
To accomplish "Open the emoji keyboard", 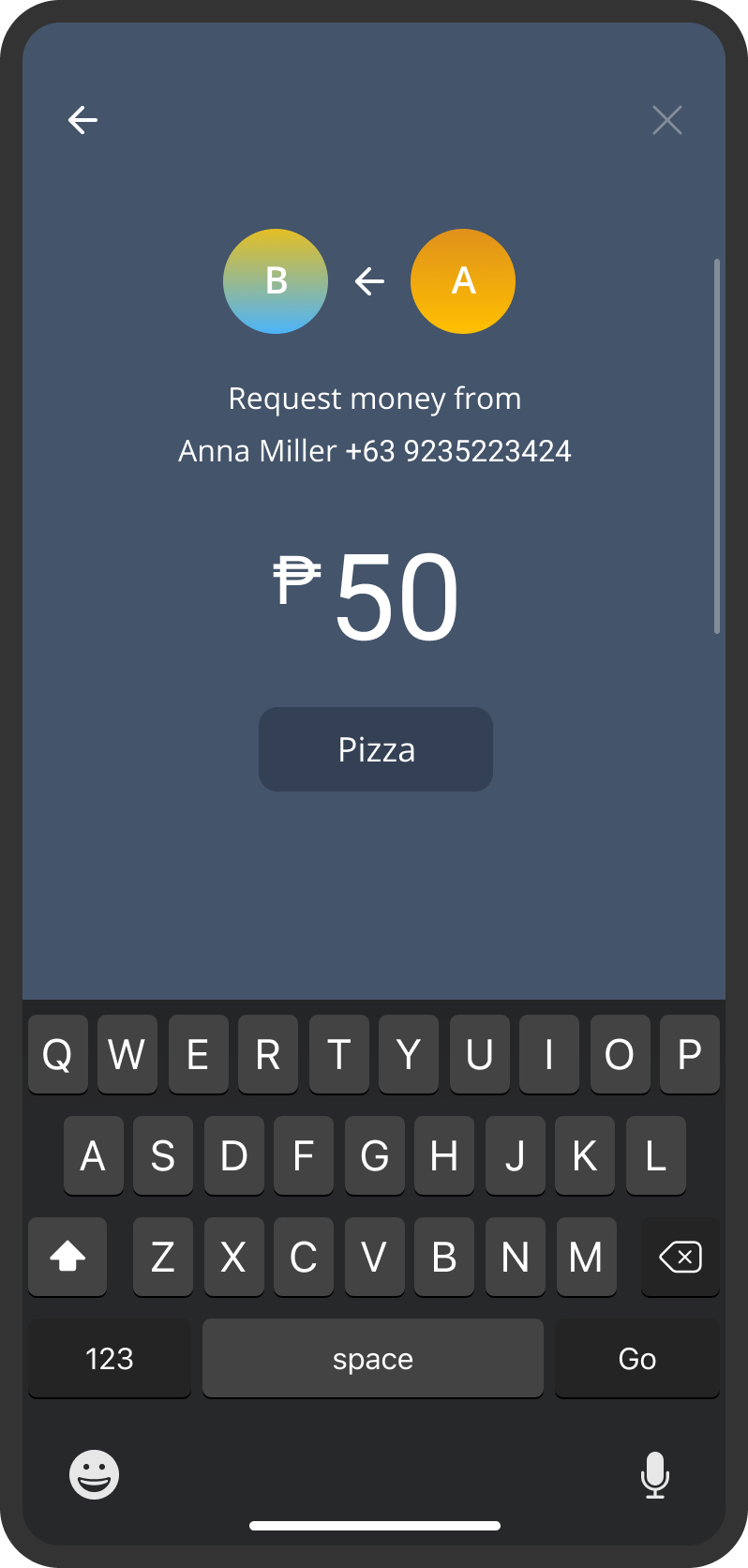I will click(x=94, y=1475).
